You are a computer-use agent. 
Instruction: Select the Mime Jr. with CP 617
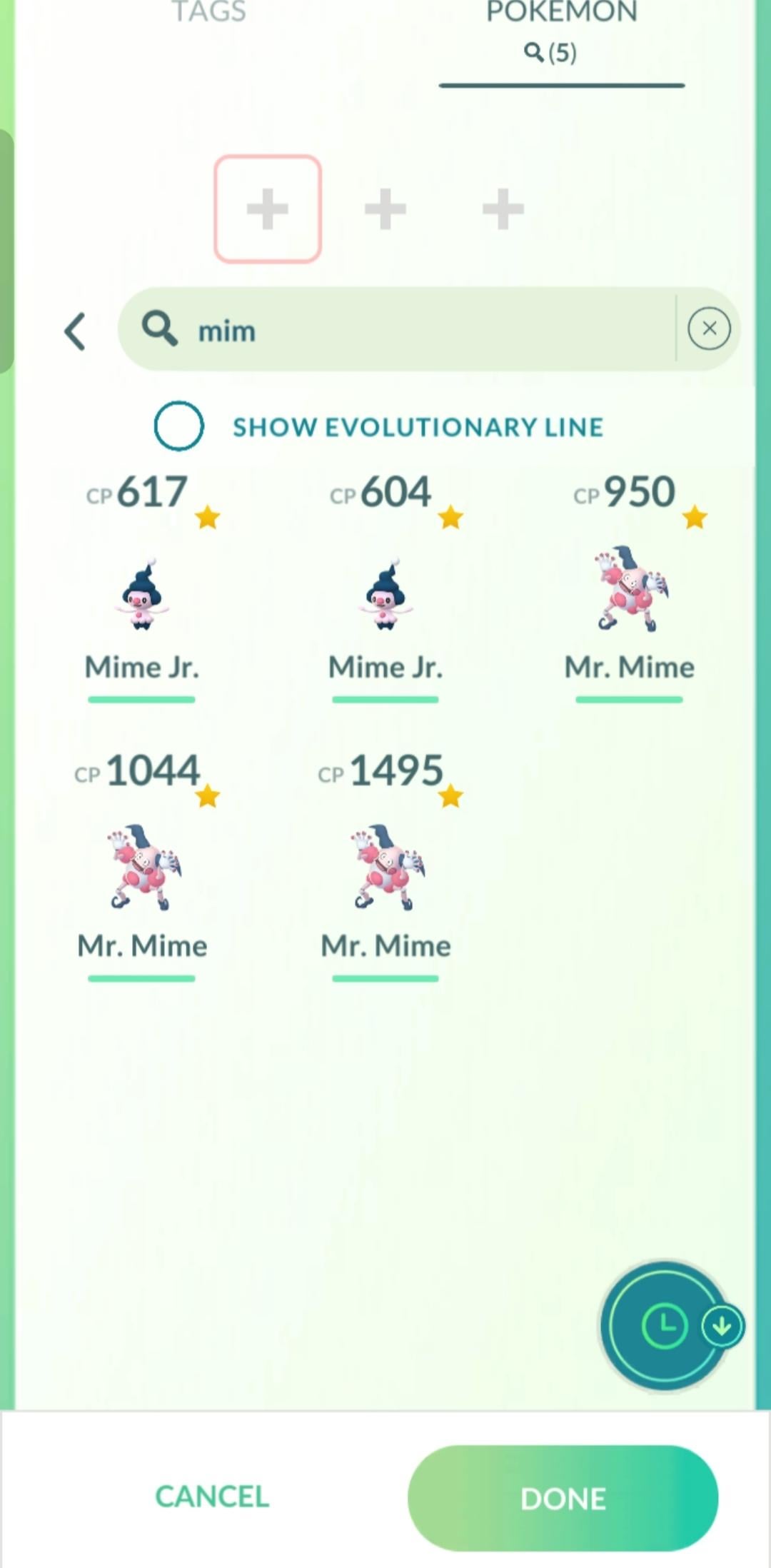(141, 594)
